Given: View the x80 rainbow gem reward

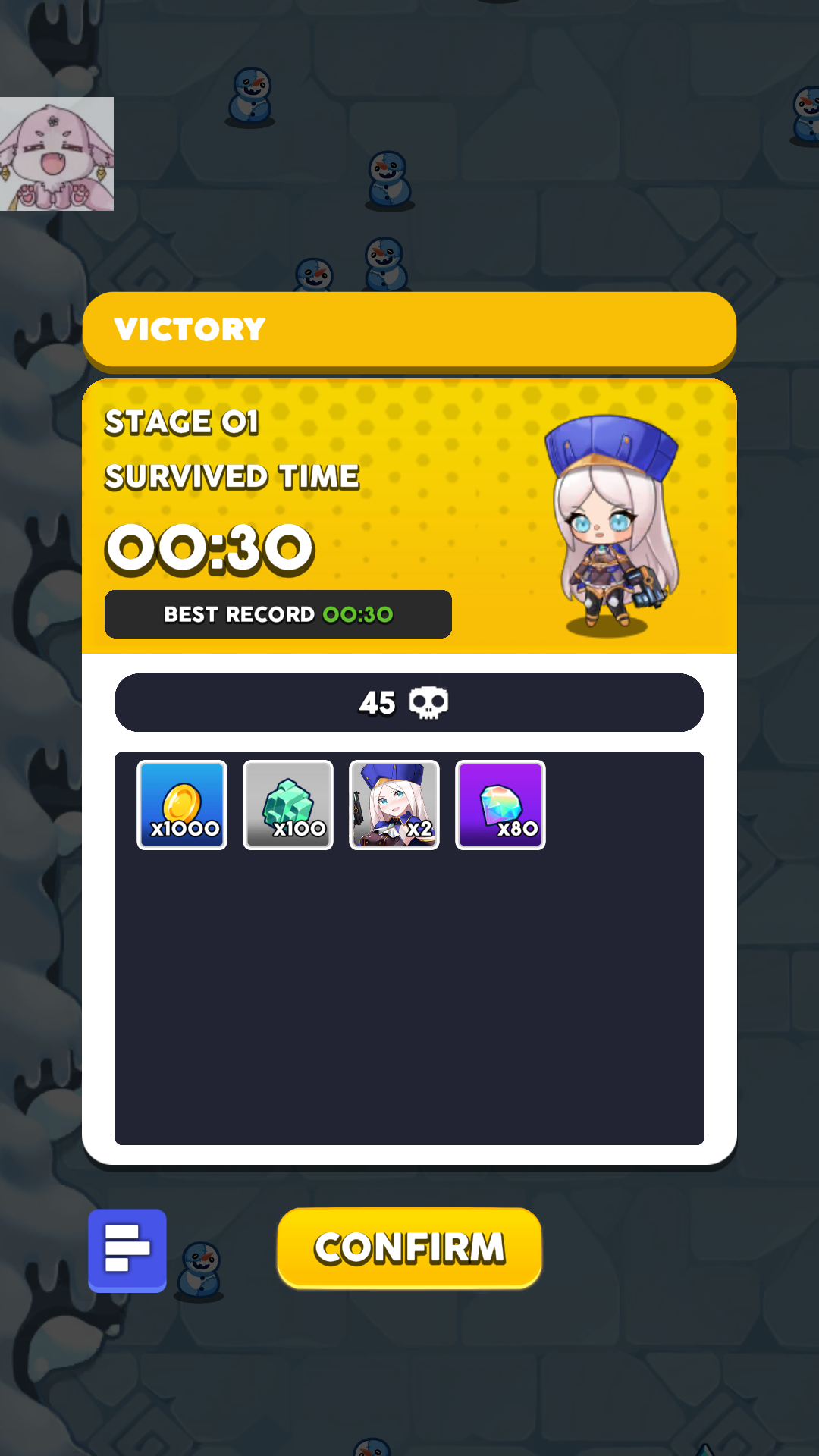Looking at the screenshot, I should [500, 805].
